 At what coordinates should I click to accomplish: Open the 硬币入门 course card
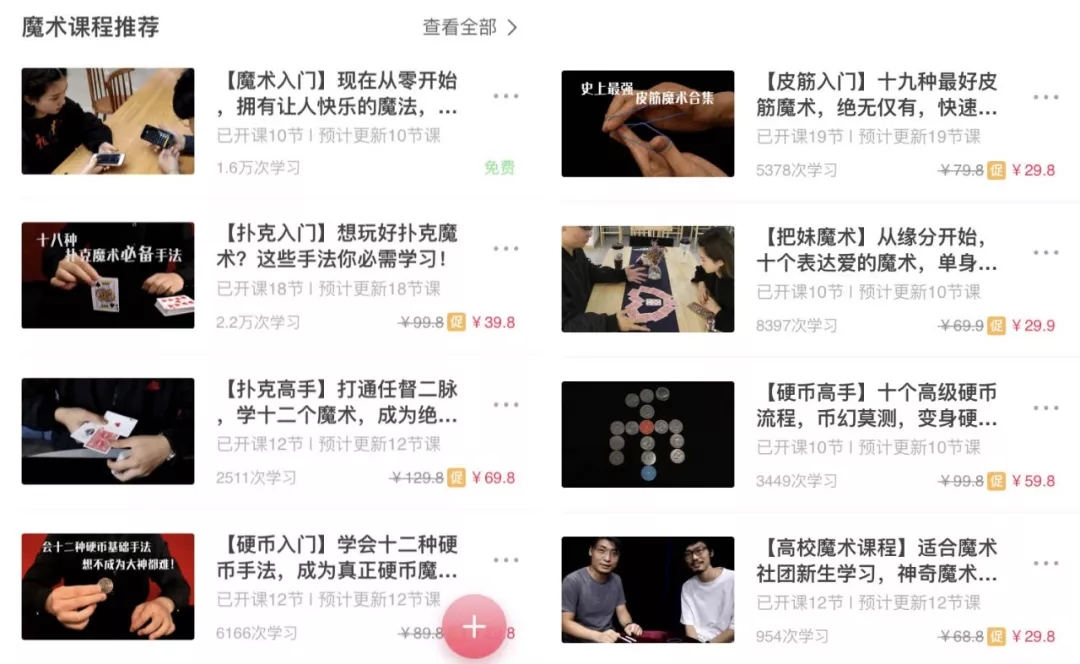click(x=336, y=558)
